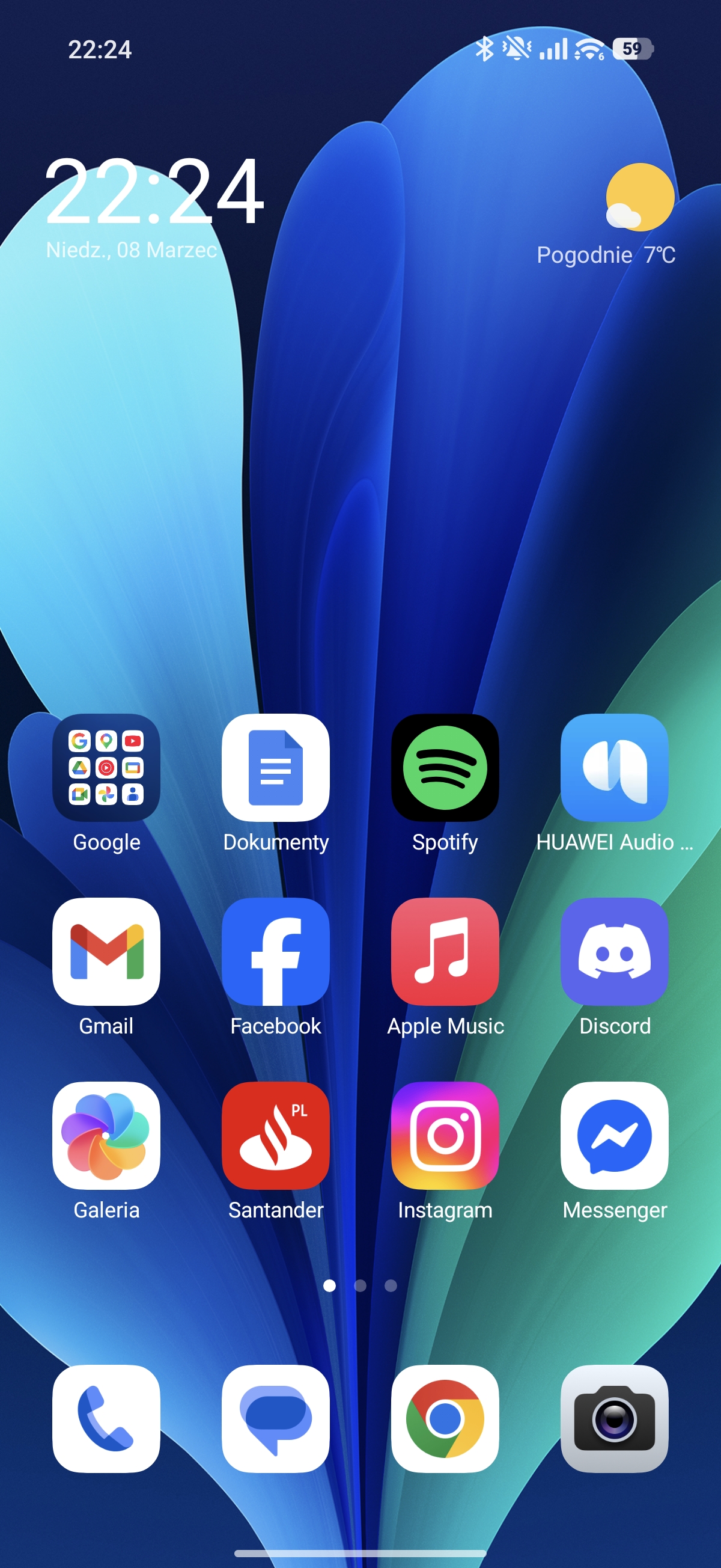
Task: Open the camera app
Action: pyautogui.click(x=614, y=1419)
